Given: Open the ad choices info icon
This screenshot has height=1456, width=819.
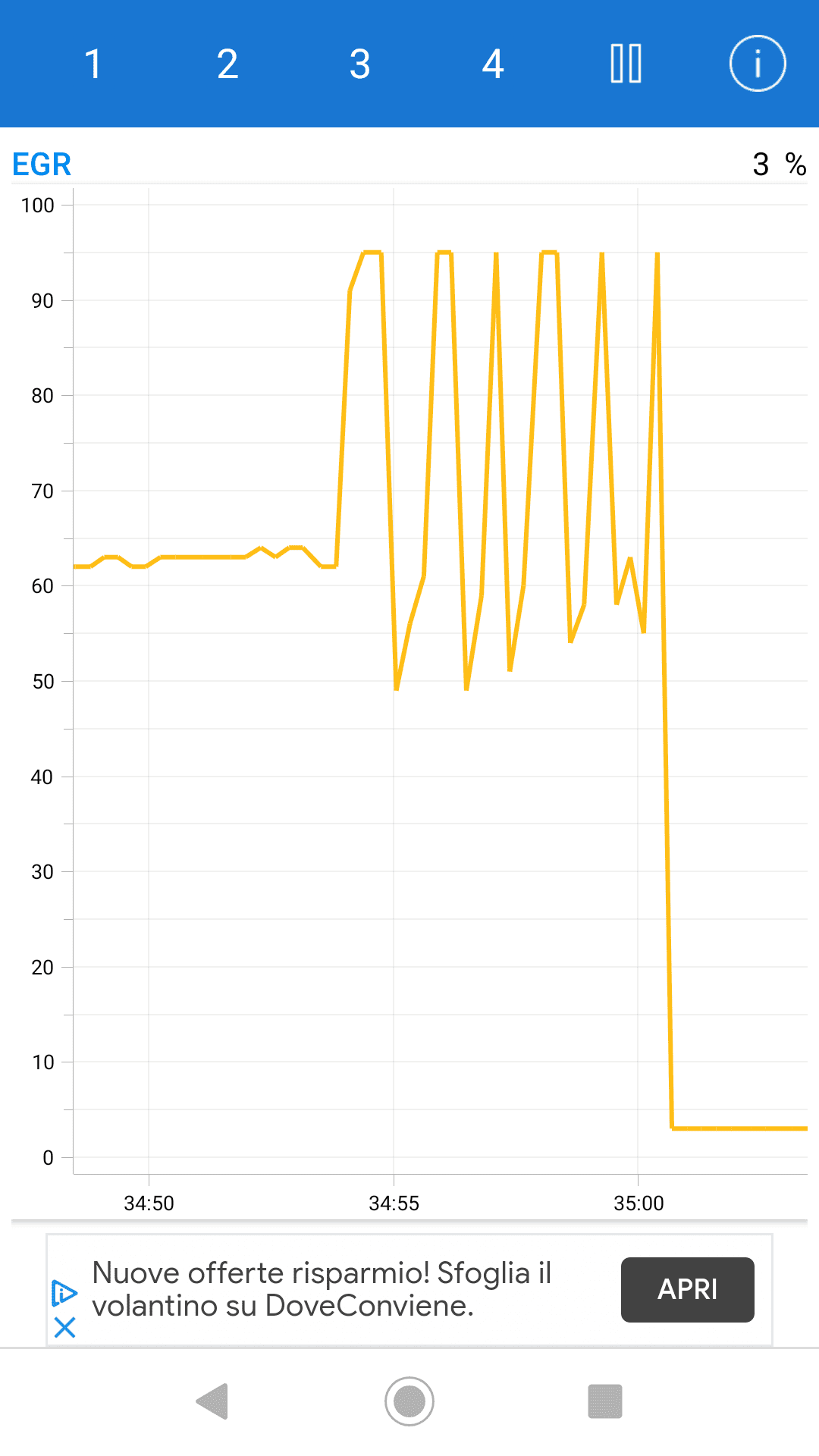Looking at the screenshot, I should pyautogui.click(x=64, y=1292).
